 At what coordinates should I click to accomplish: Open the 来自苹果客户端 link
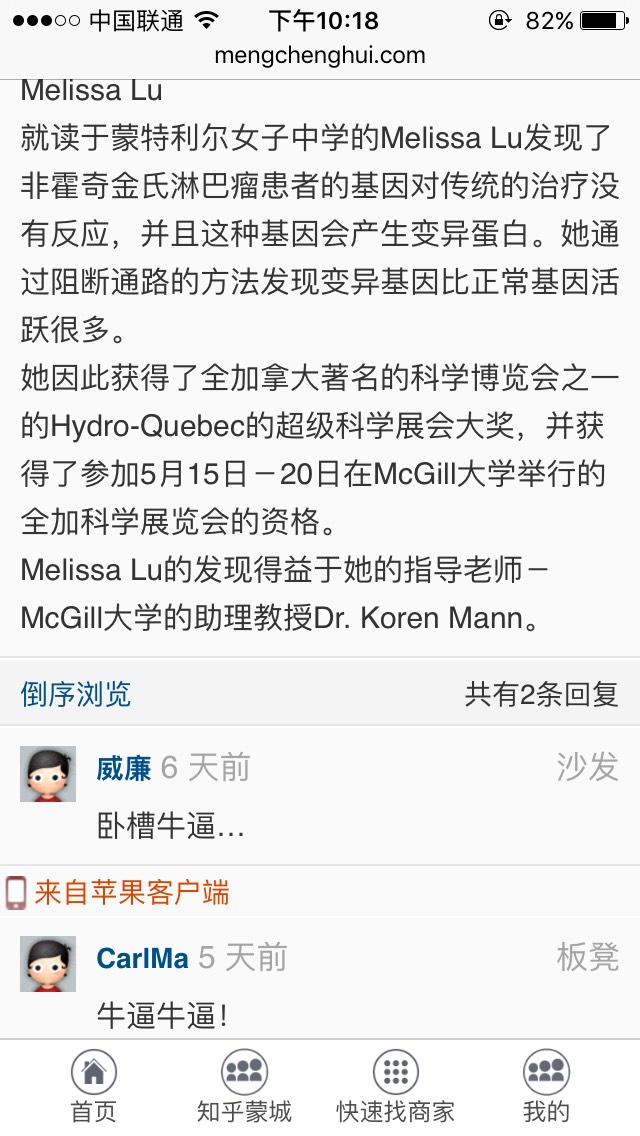(131, 892)
